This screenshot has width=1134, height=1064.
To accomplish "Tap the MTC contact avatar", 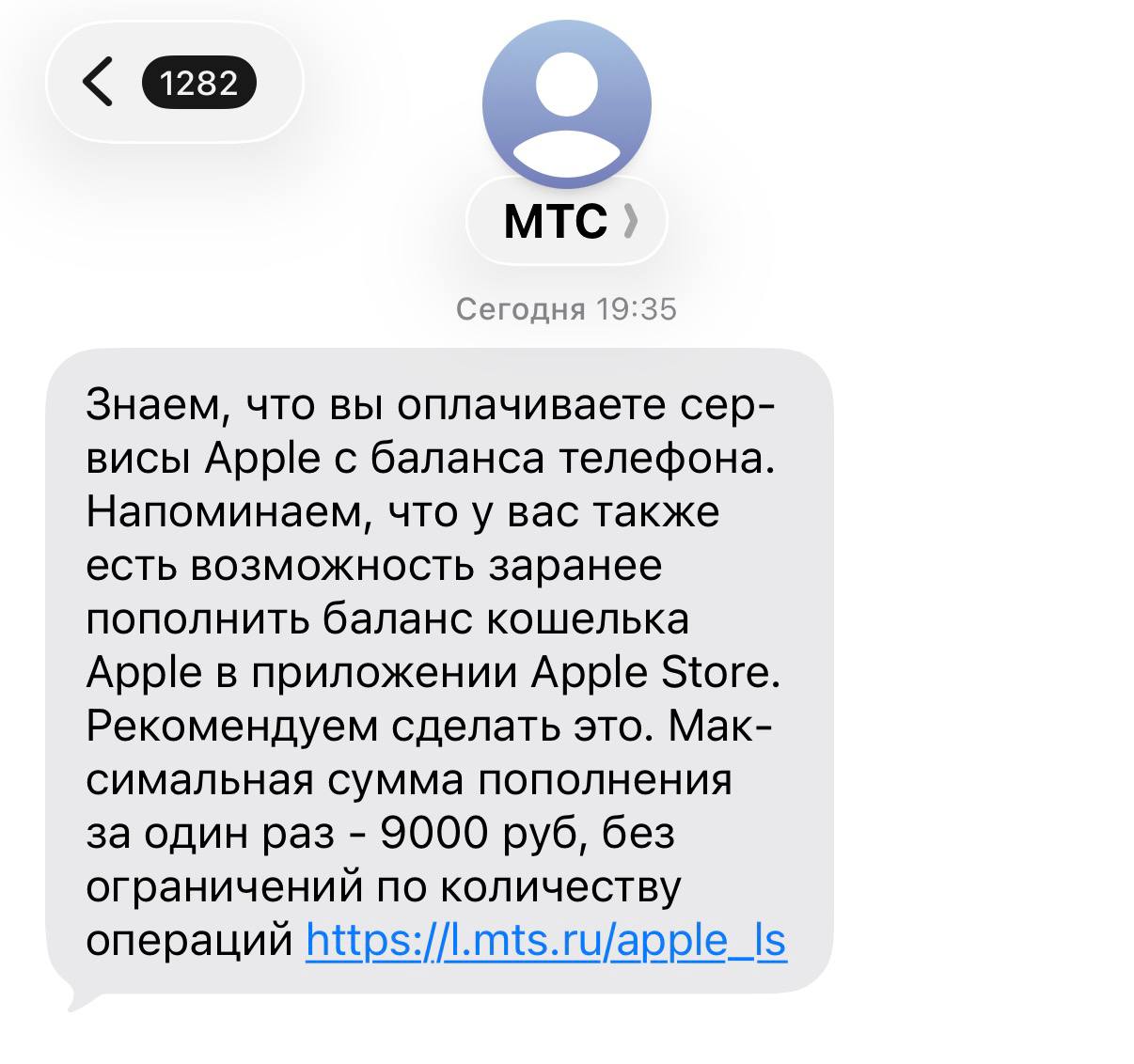I will (566, 102).
